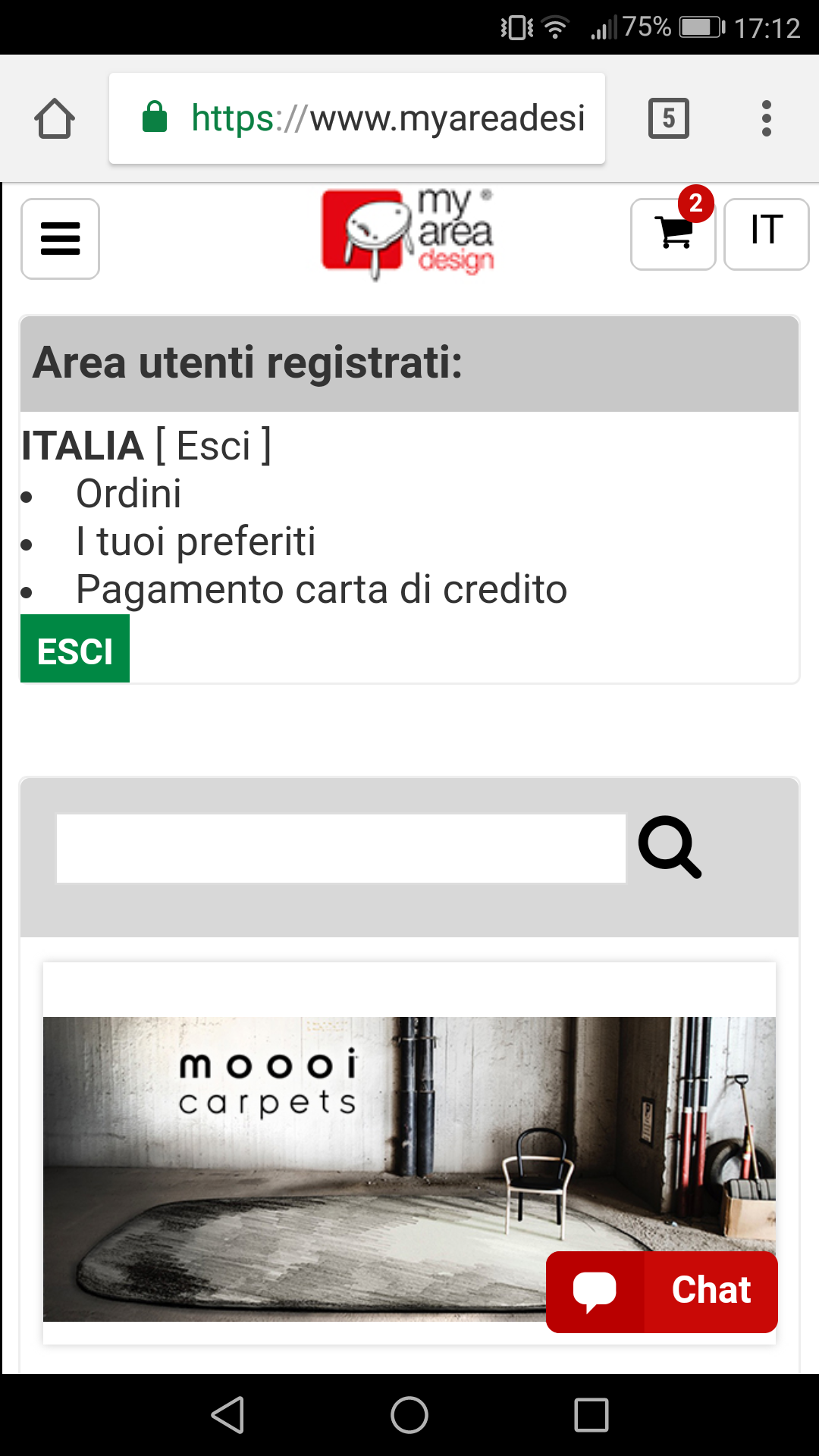Tap the bracketed Esci link next to ITALIA
Image resolution: width=819 pixels, height=1456 pixels.
pos(213,445)
